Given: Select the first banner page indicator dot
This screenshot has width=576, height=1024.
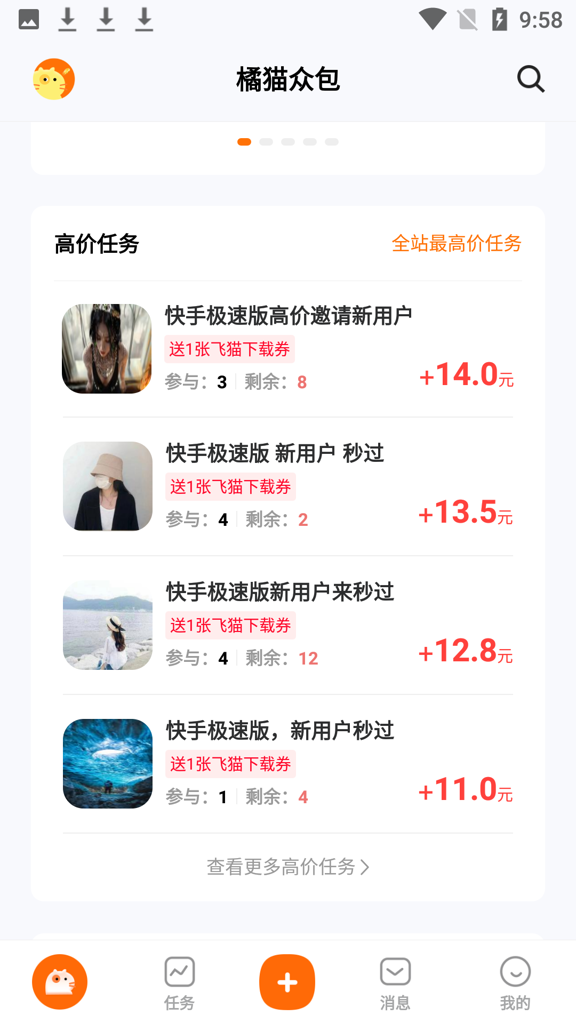Looking at the screenshot, I should [x=244, y=142].
